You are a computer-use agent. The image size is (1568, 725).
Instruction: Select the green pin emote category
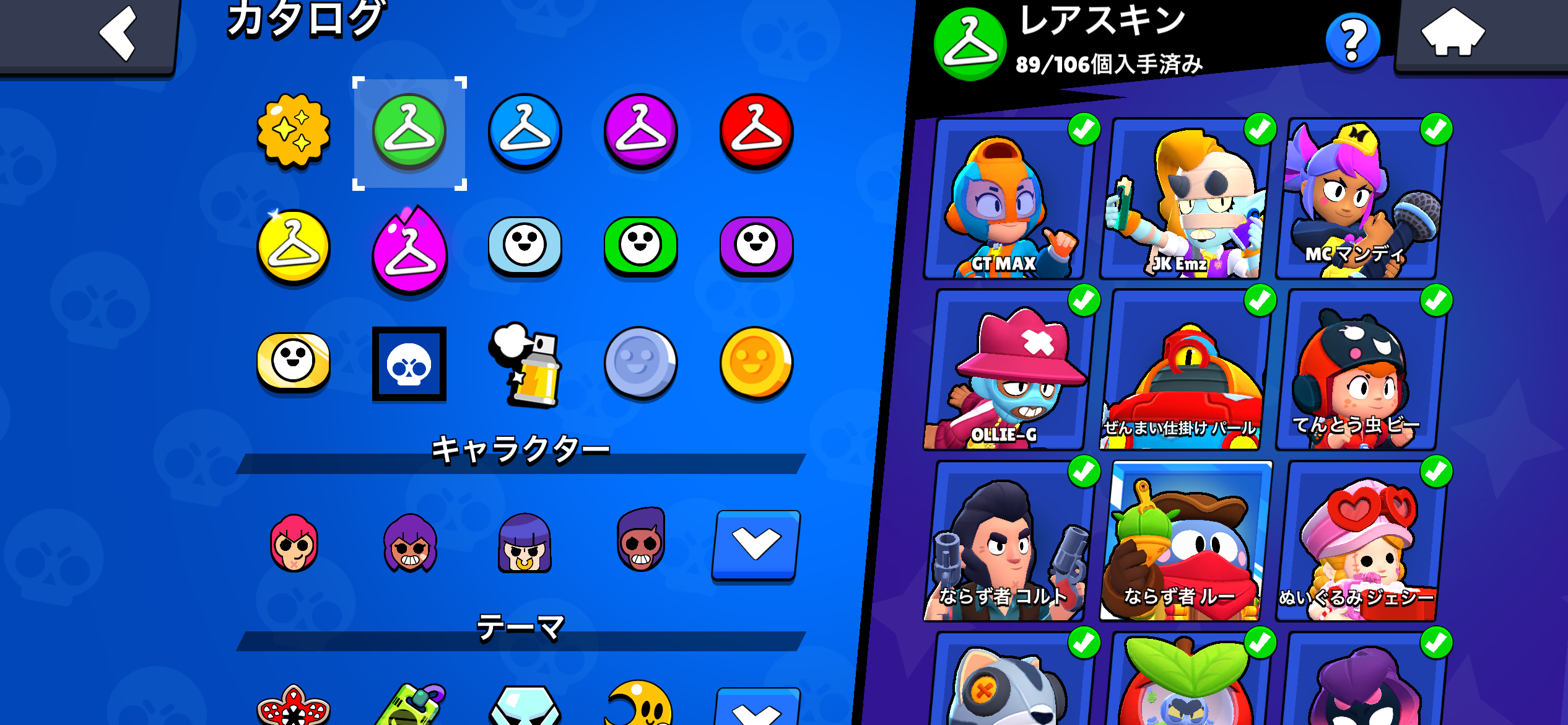640,245
